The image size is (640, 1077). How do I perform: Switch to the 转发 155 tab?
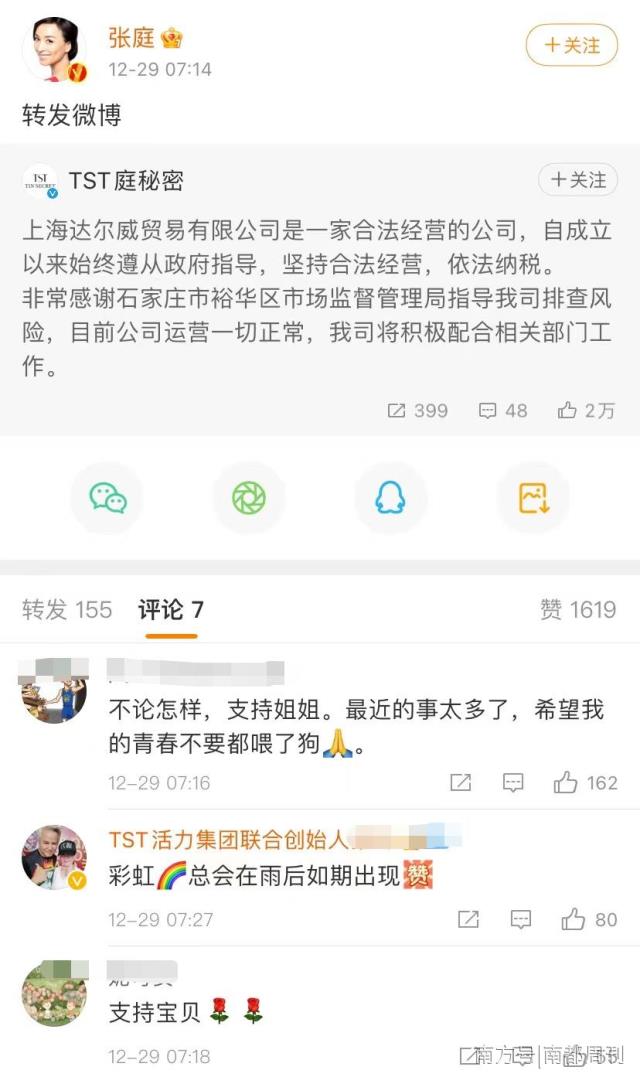[x=67, y=610]
